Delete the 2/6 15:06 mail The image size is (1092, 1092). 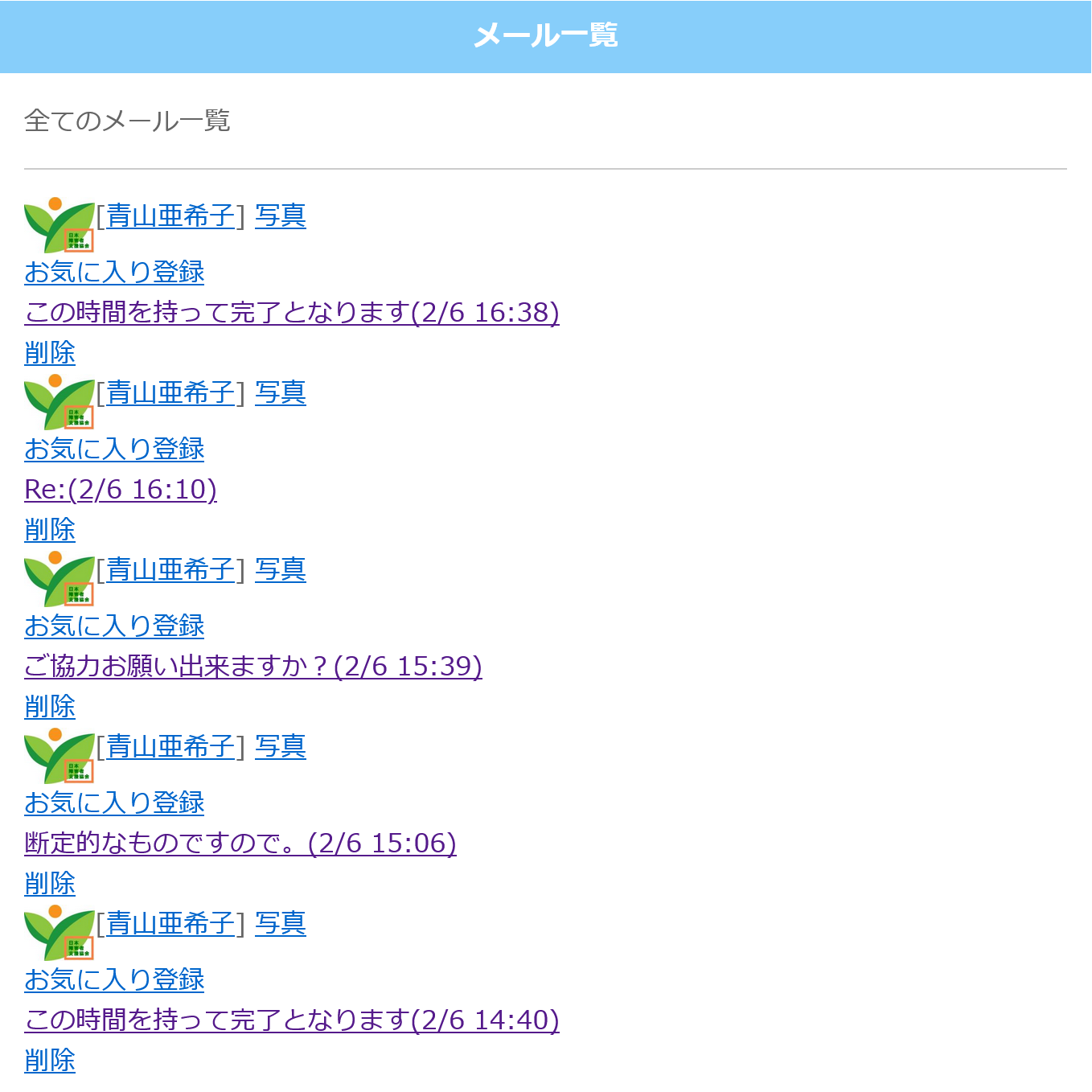(50, 883)
